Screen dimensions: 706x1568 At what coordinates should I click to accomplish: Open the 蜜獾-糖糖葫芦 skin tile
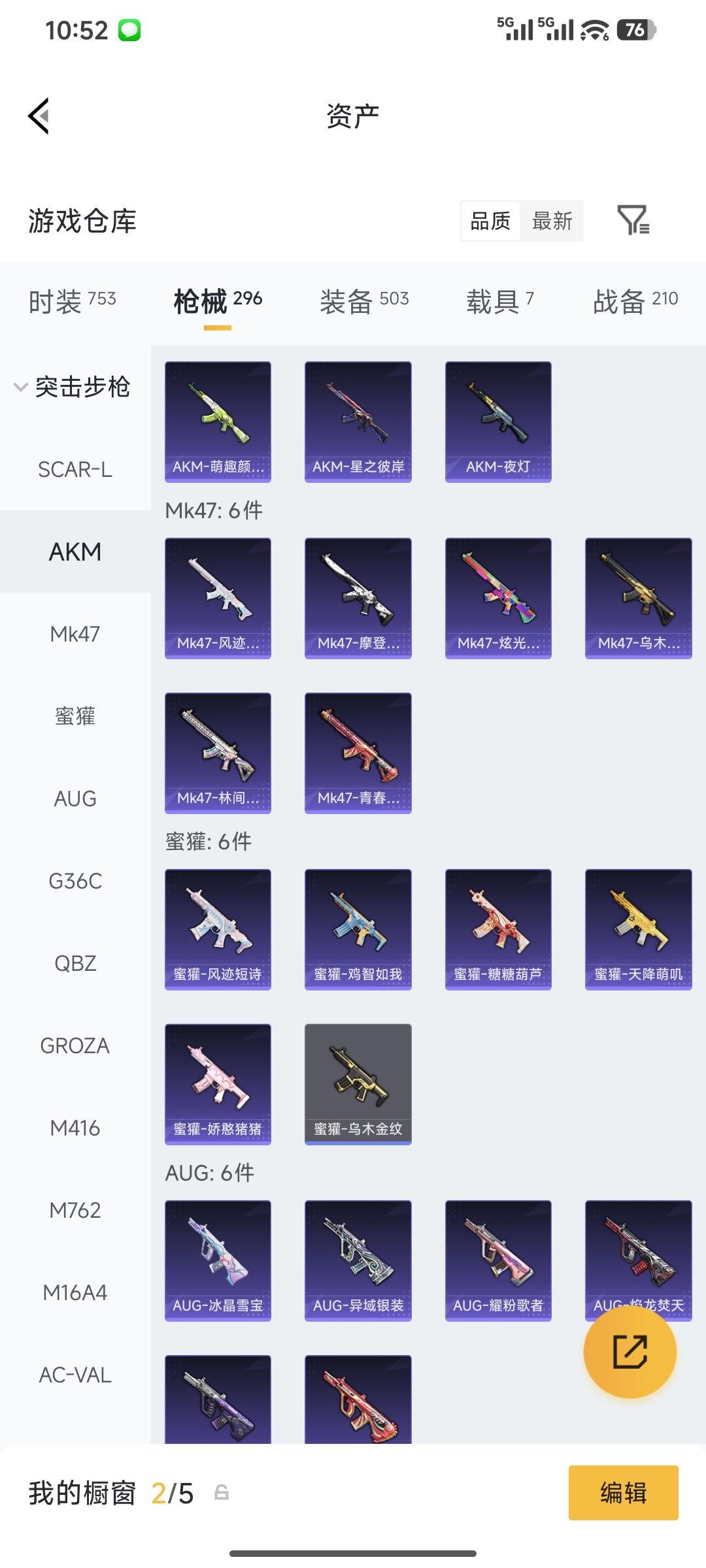498,929
